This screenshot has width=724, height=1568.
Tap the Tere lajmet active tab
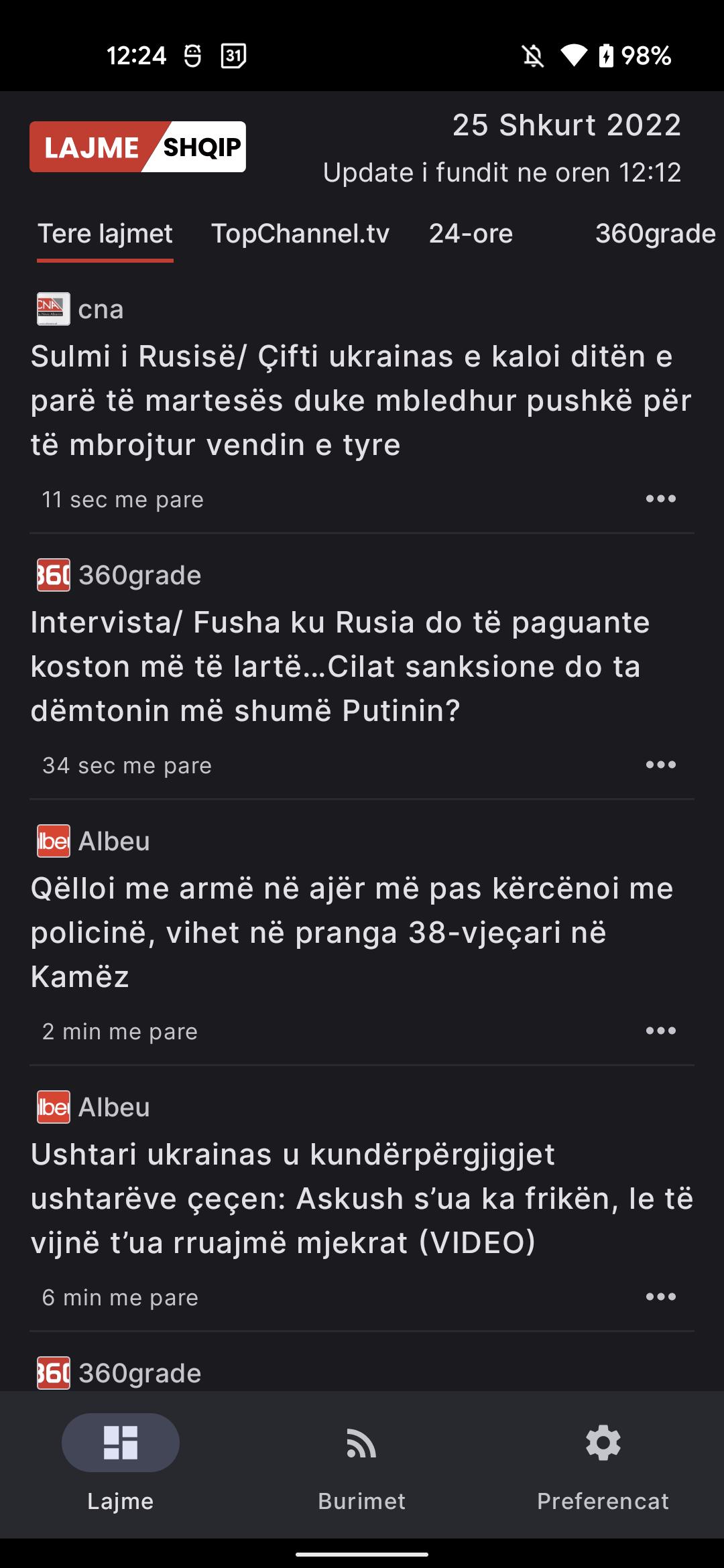pyautogui.click(x=105, y=234)
